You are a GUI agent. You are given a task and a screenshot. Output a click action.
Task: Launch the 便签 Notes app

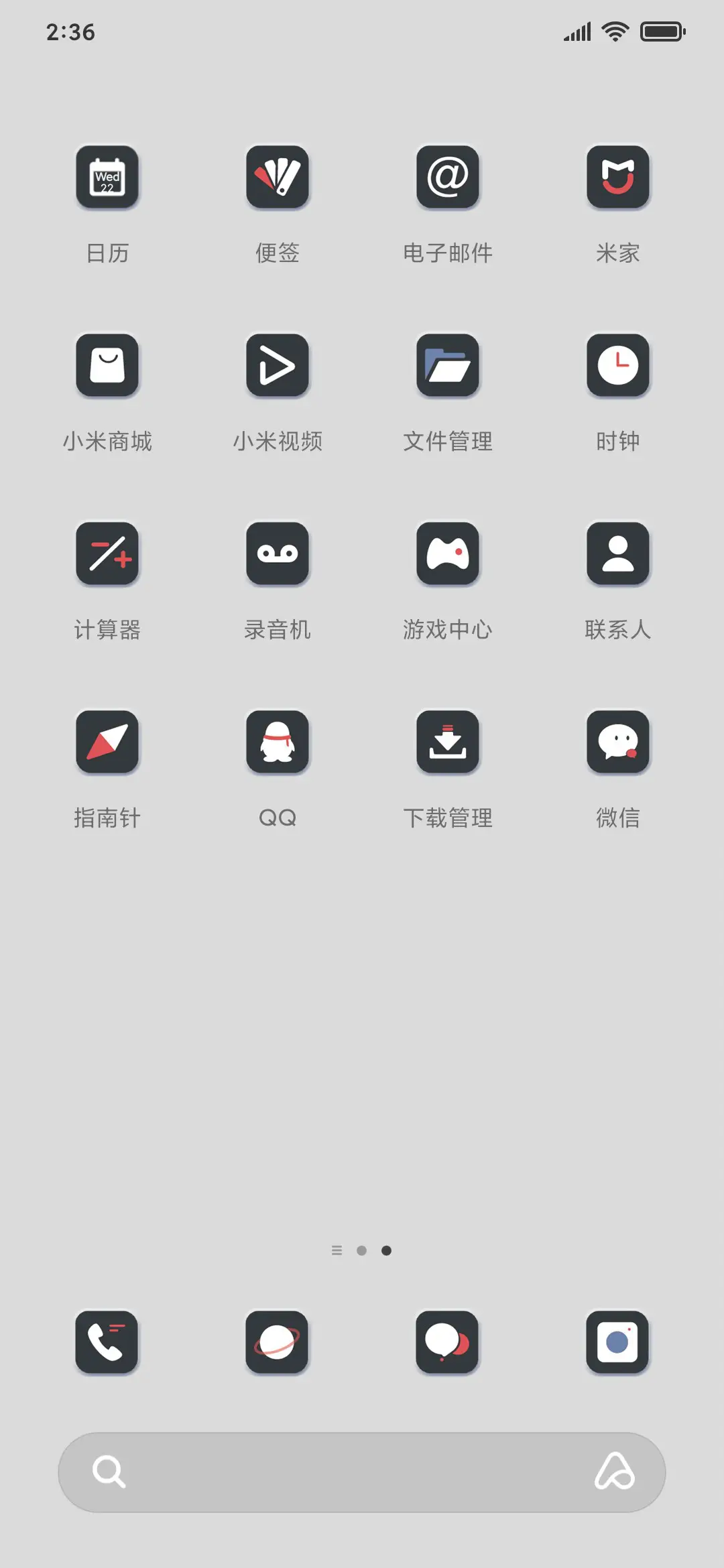click(278, 176)
